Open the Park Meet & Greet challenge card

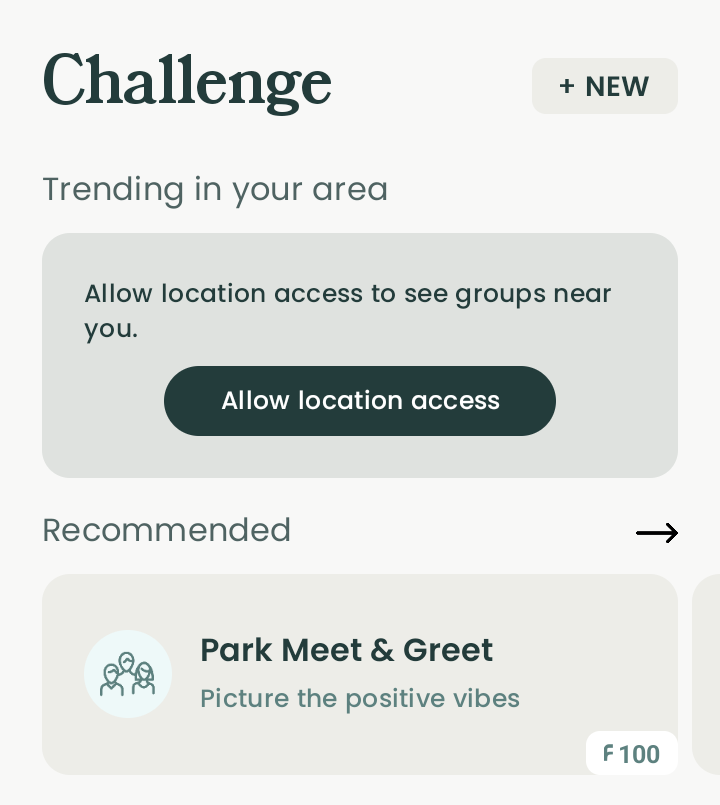(360, 673)
